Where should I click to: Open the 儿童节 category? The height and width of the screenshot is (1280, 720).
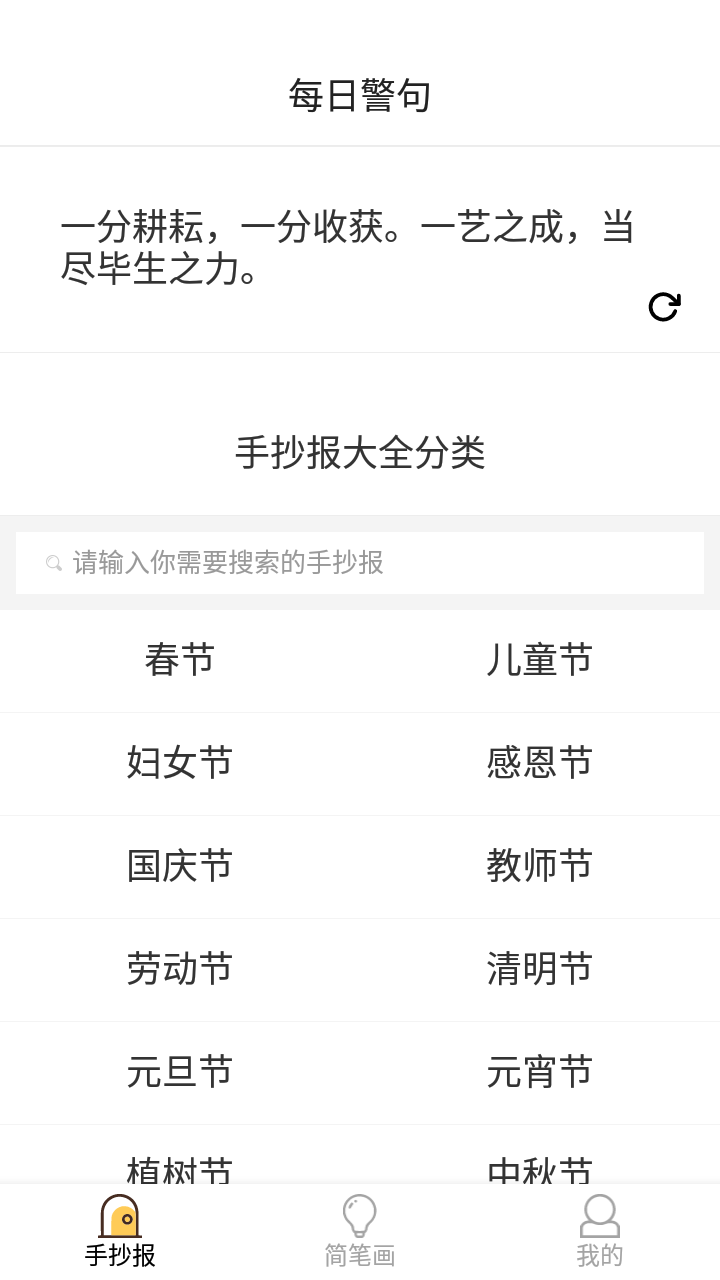click(540, 661)
